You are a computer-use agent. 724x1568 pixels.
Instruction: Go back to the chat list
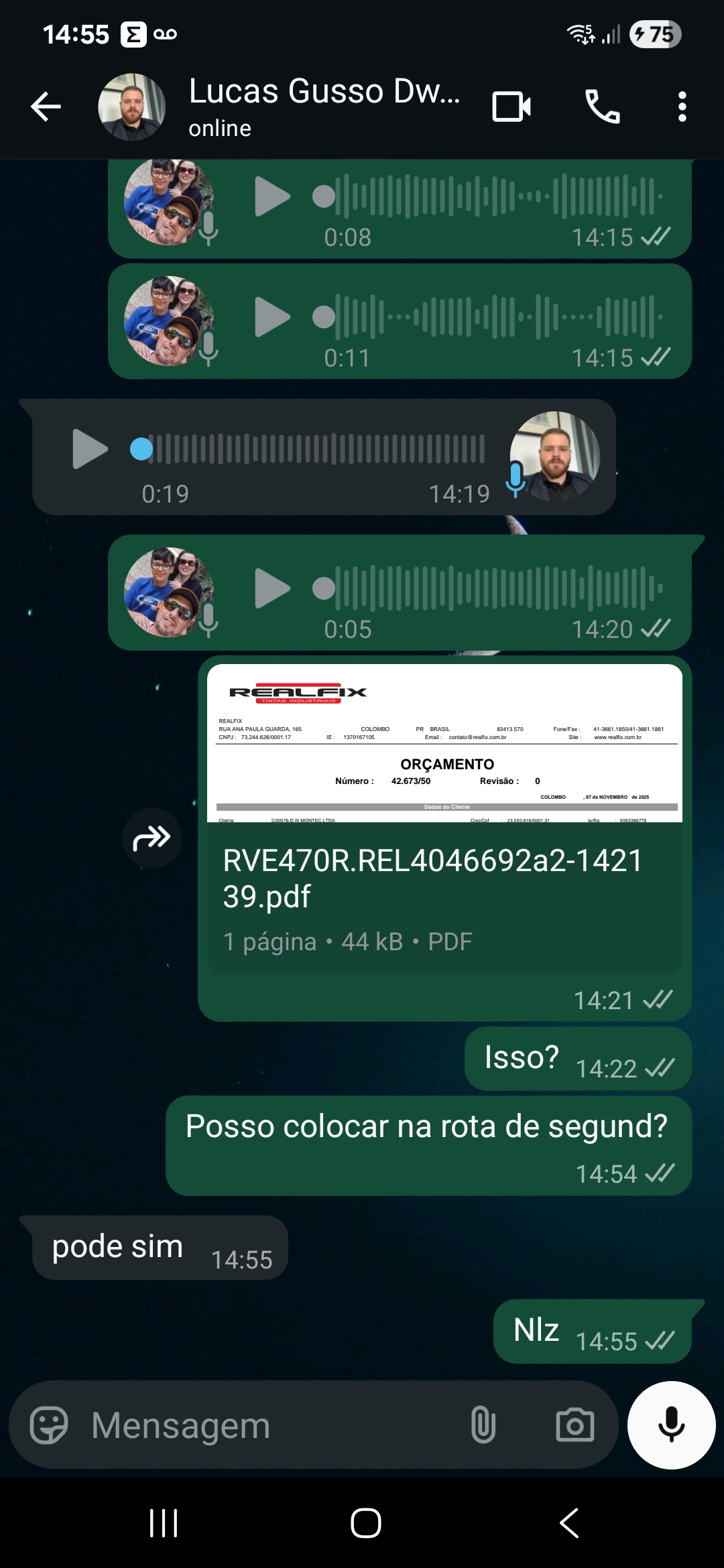[46, 107]
